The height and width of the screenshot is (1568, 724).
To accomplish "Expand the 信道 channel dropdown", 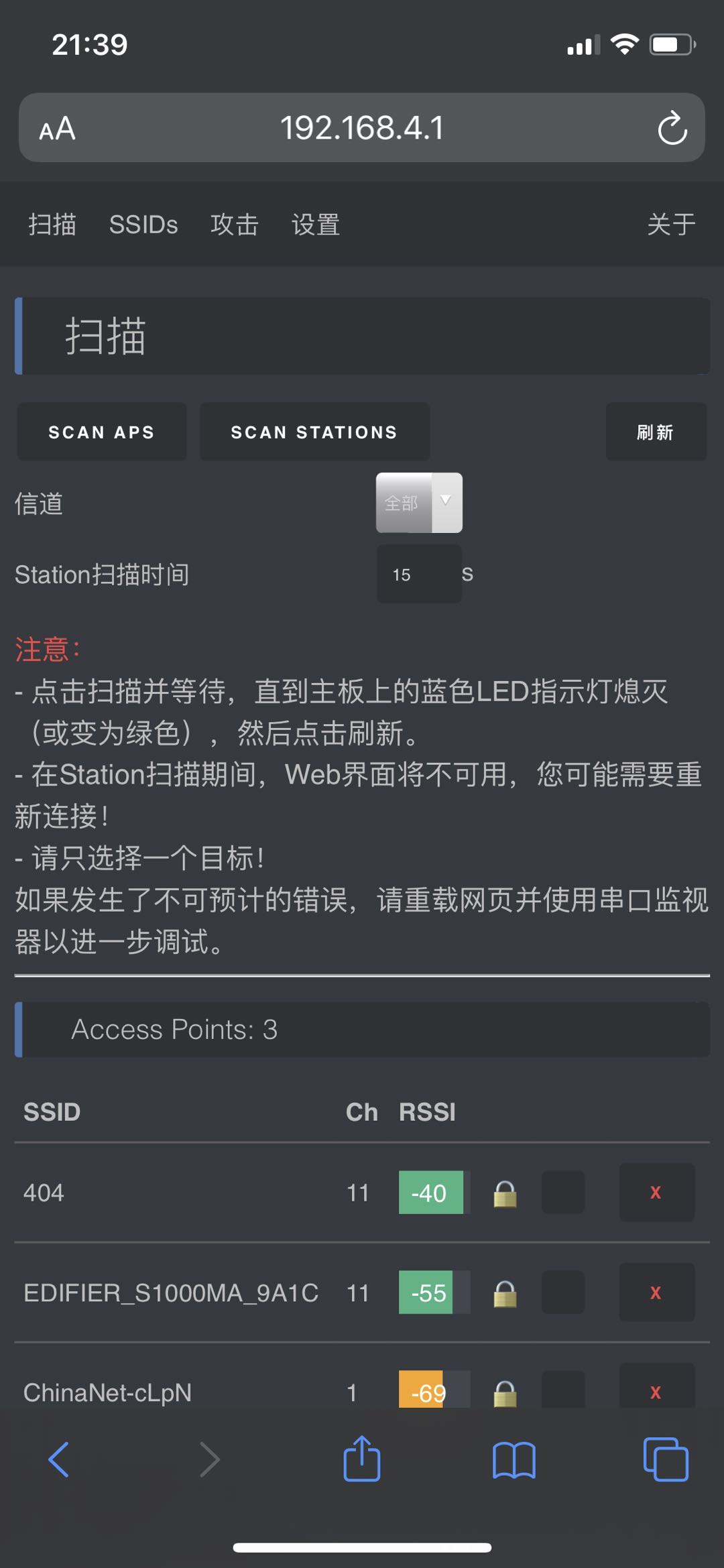I will tap(419, 503).
